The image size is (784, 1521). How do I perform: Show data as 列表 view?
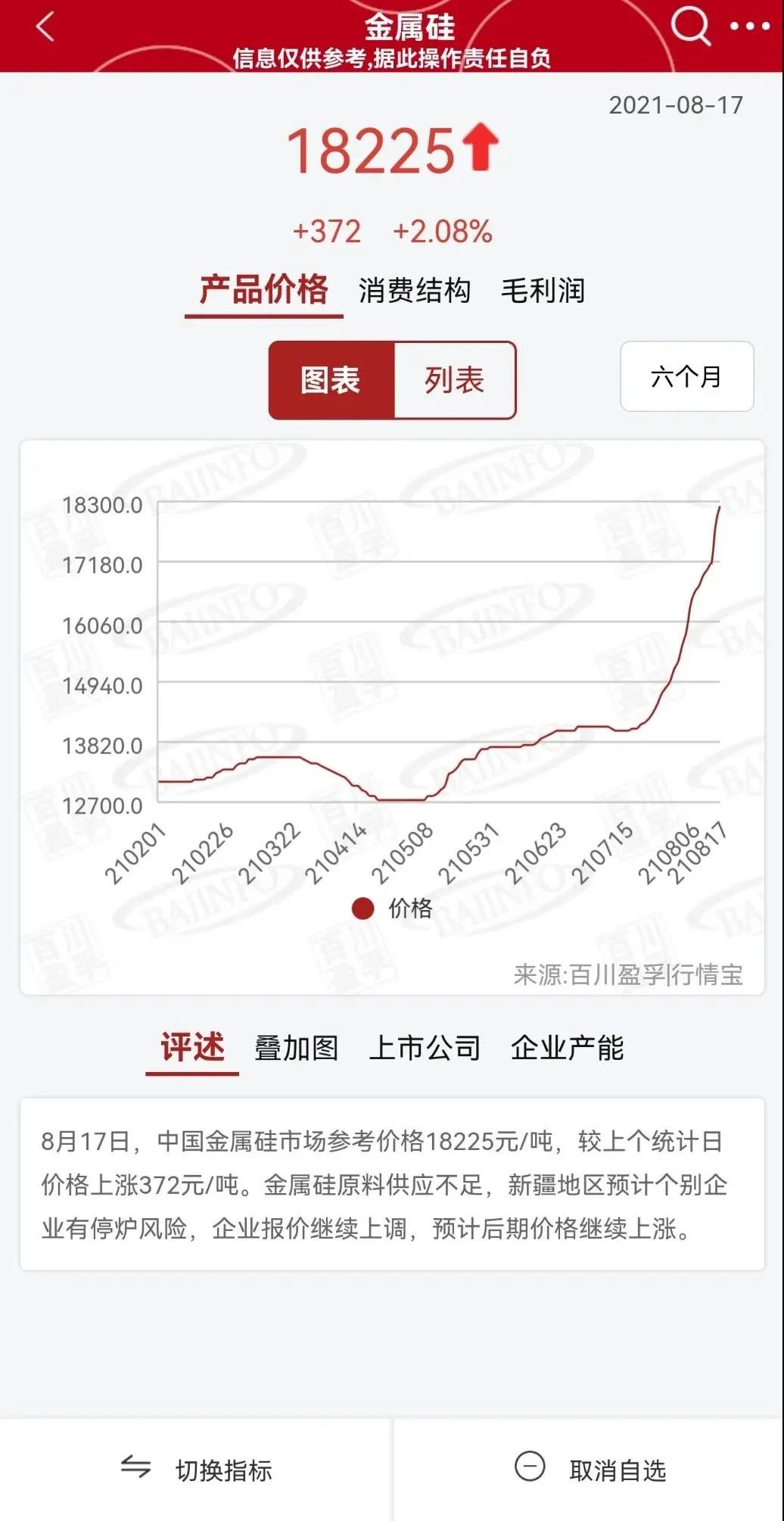(x=454, y=380)
